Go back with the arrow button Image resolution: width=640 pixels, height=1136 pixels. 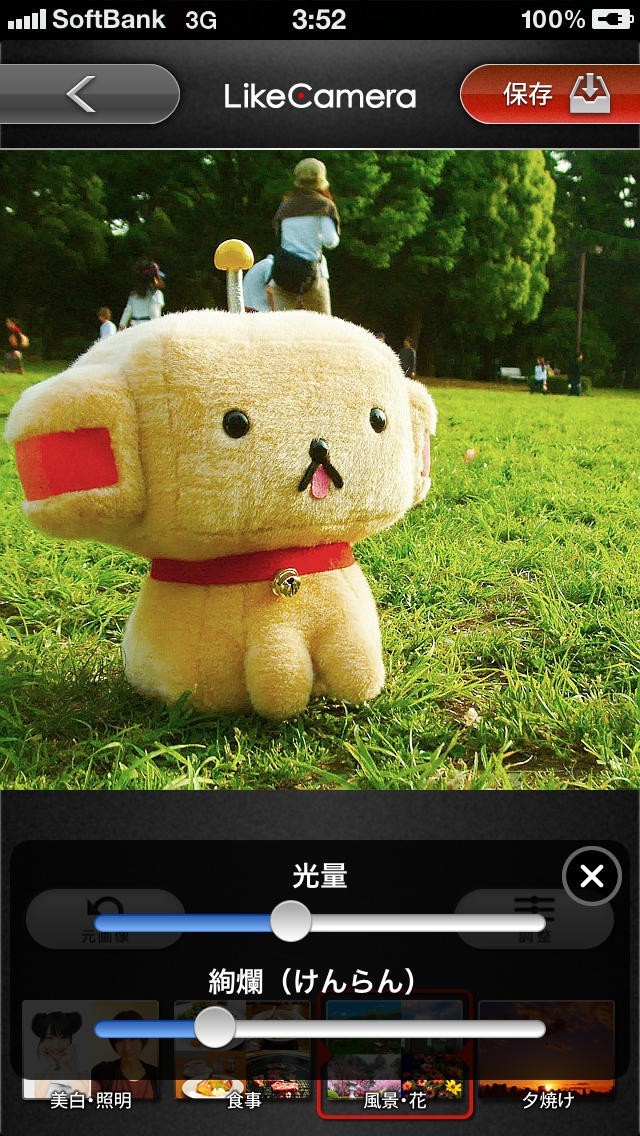click(x=88, y=94)
